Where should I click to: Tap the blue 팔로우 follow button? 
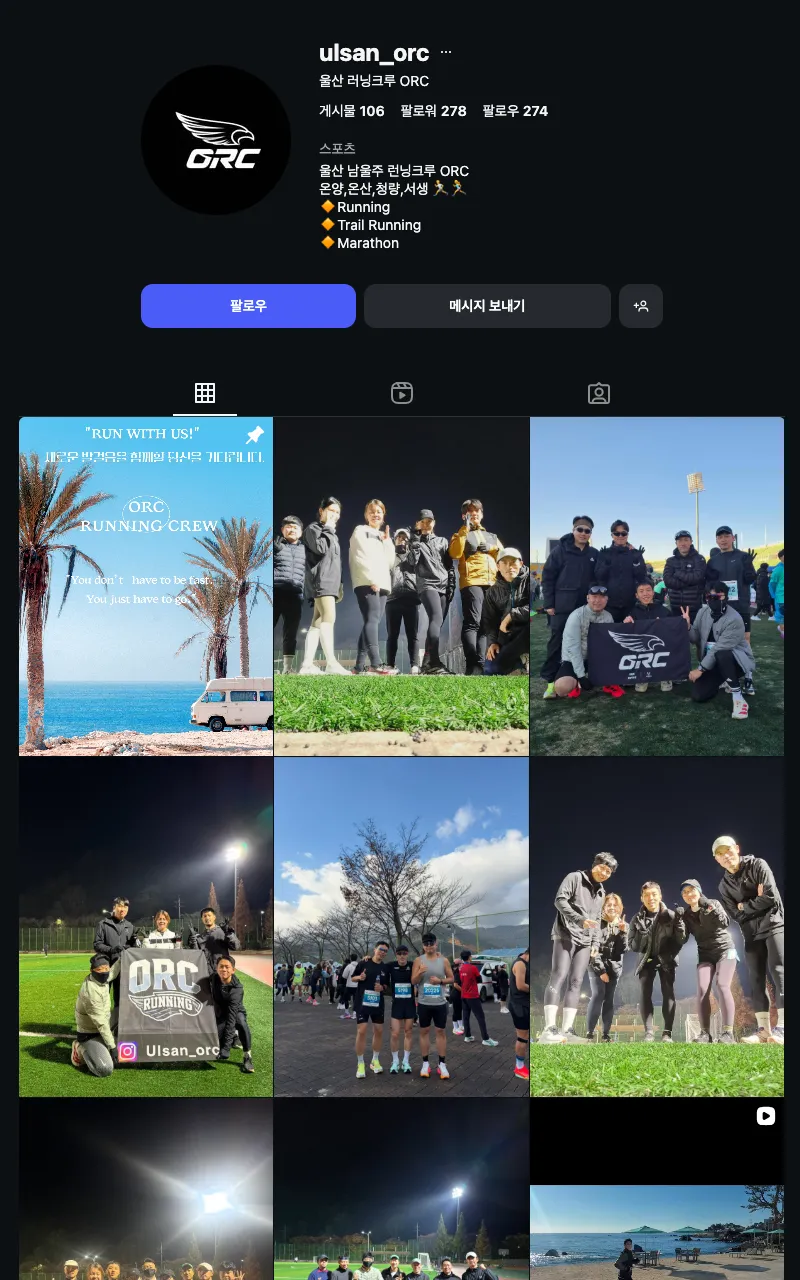248,306
